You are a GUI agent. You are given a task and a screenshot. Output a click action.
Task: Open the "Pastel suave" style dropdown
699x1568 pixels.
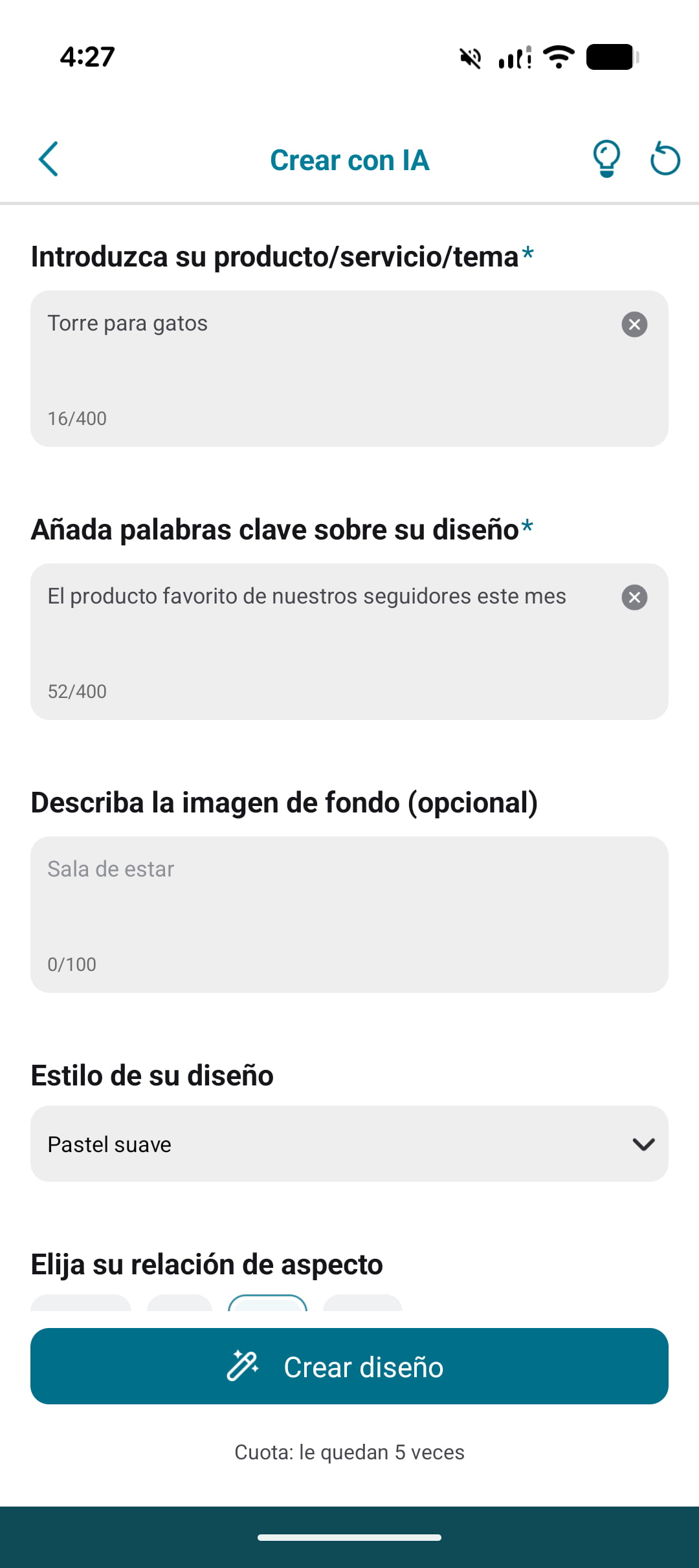349,1144
